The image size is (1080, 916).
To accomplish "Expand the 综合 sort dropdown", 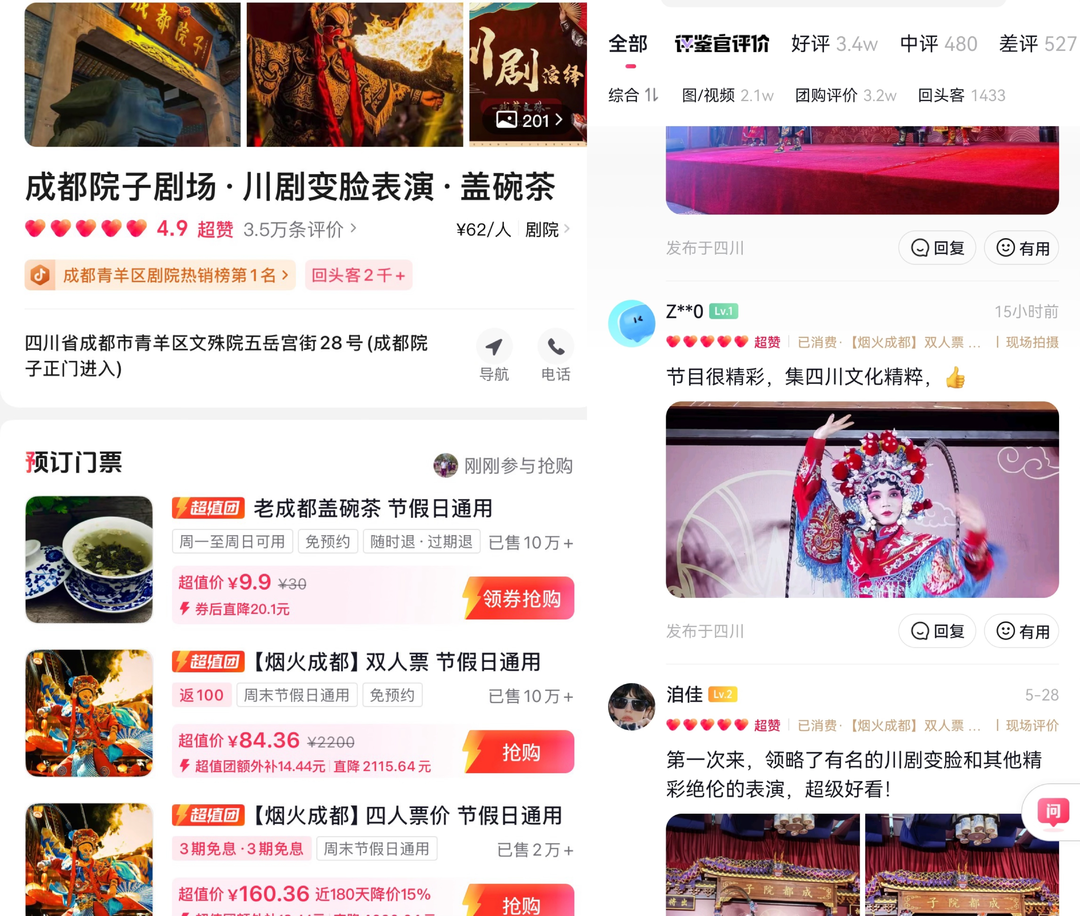I will (x=633, y=95).
